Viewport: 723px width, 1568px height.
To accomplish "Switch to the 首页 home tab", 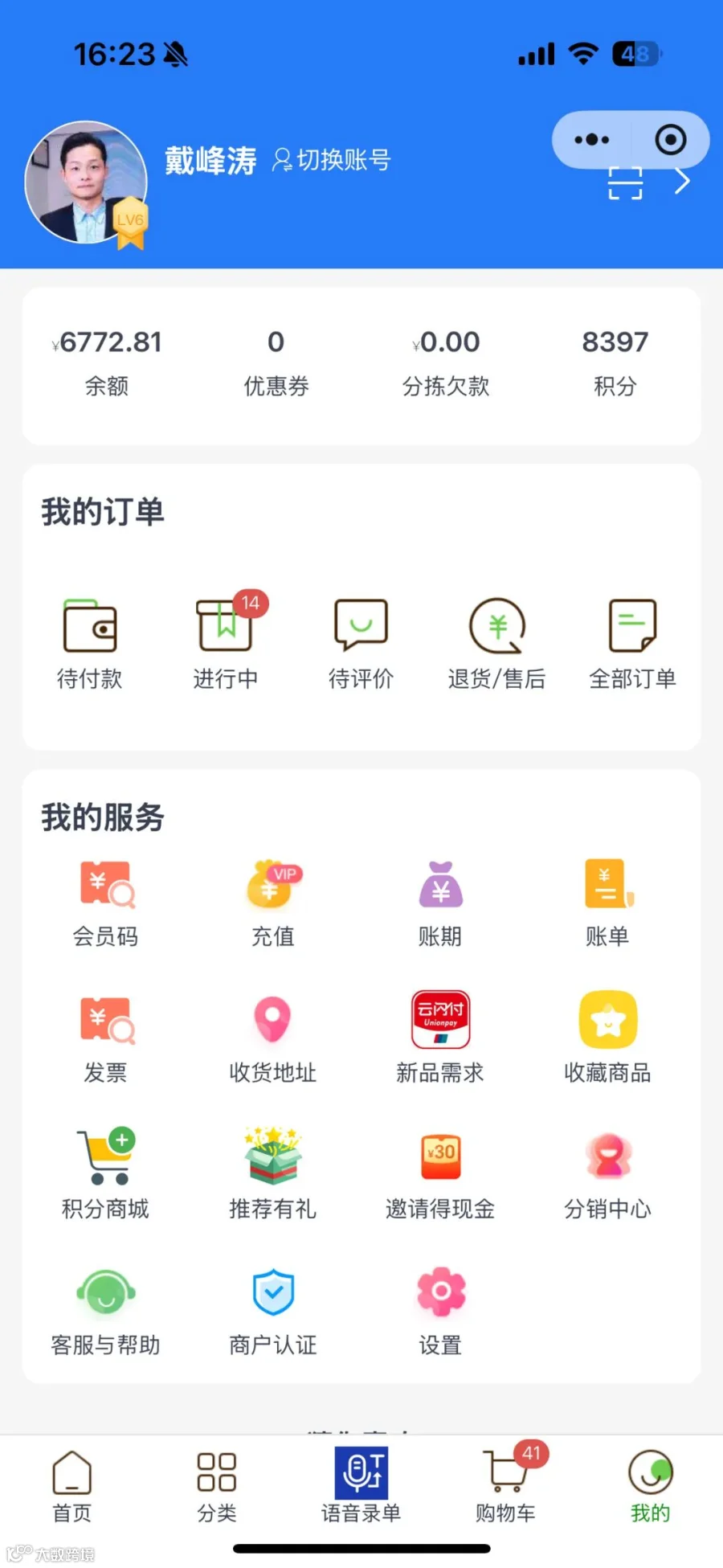I will point(72,1487).
